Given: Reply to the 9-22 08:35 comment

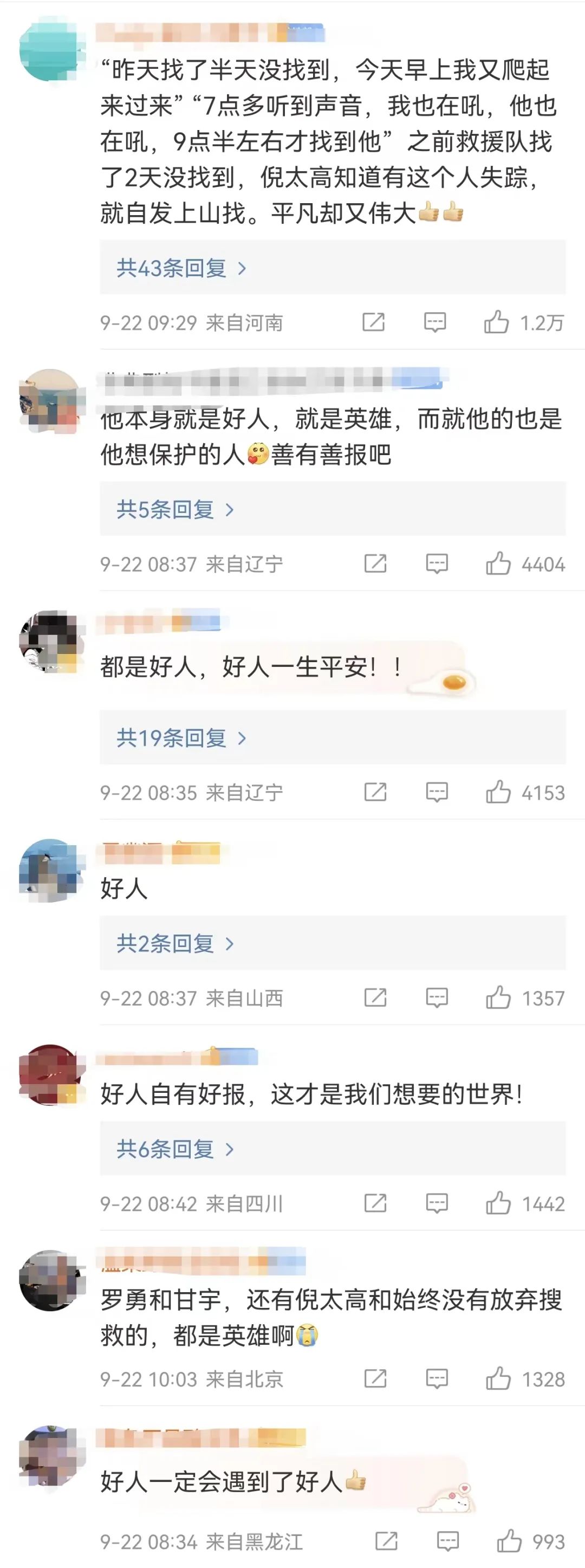Looking at the screenshot, I should [437, 792].
